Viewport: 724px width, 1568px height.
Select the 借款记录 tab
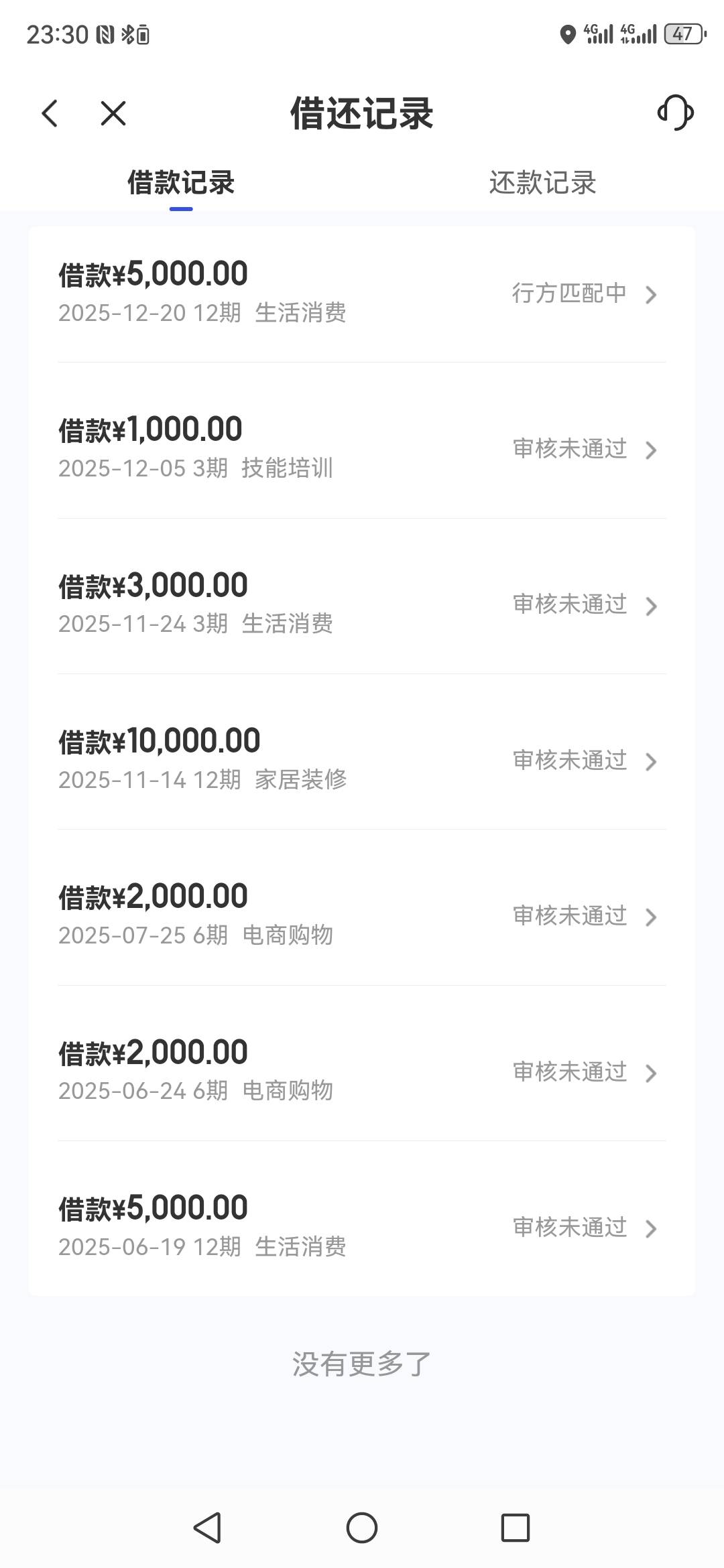tap(181, 183)
